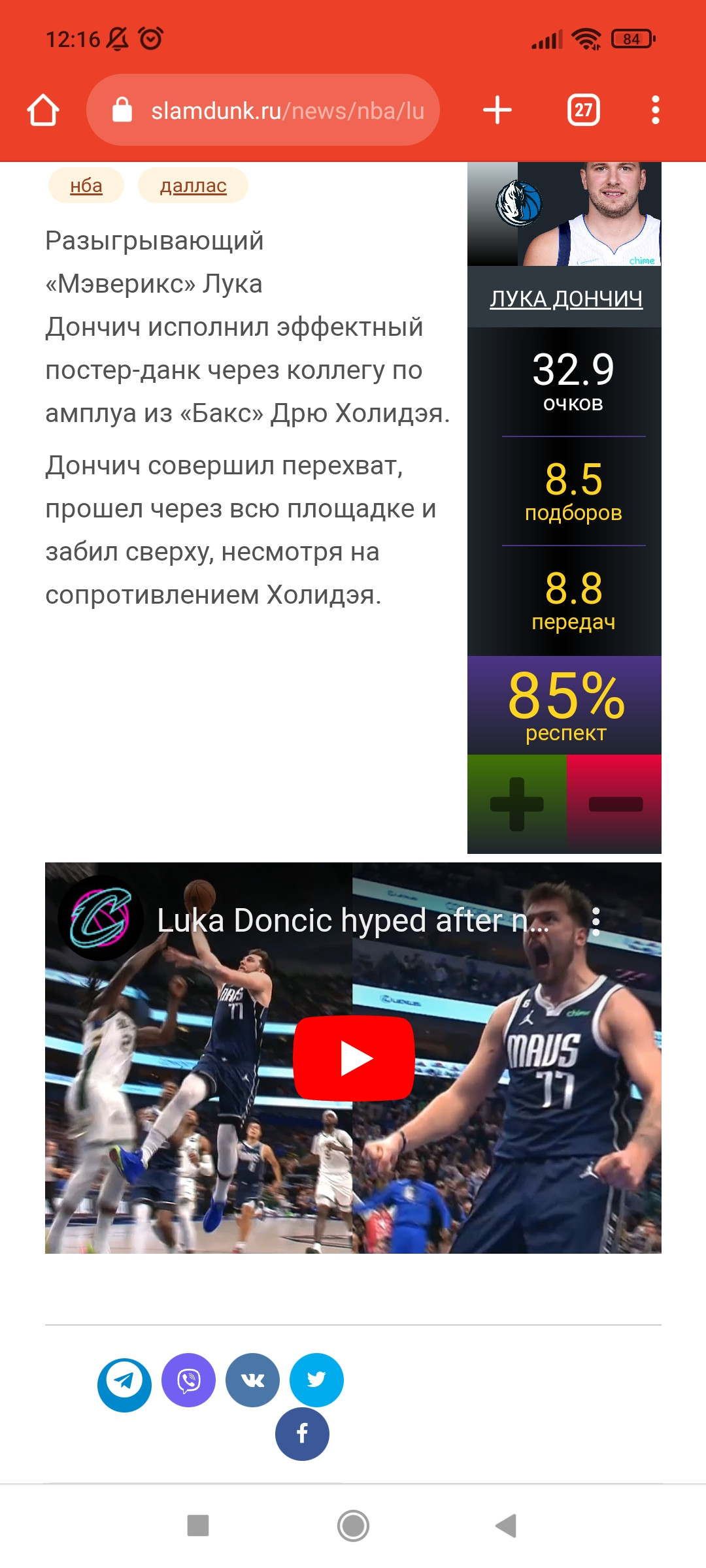Open the YouTube video options menu
This screenshot has height=1568, width=706.
click(x=596, y=921)
